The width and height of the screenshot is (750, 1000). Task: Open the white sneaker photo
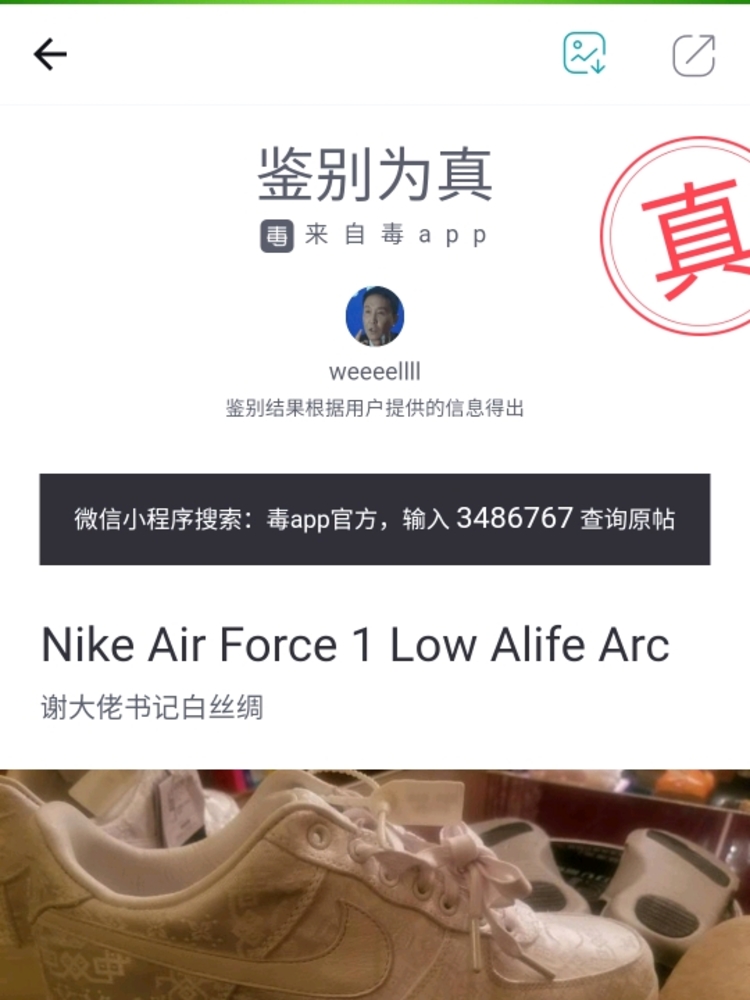(x=375, y=885)
